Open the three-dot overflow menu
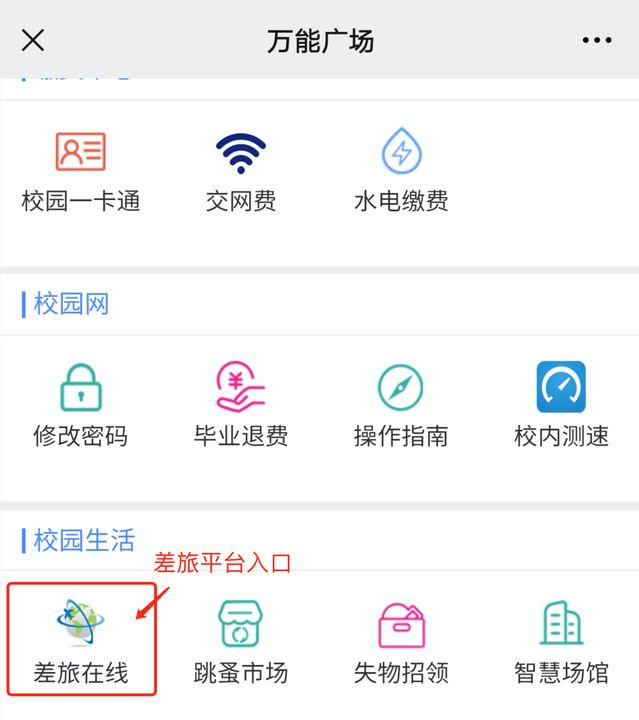Image resolution: width=639 pixels, height=720 pixels. point(597,40)
